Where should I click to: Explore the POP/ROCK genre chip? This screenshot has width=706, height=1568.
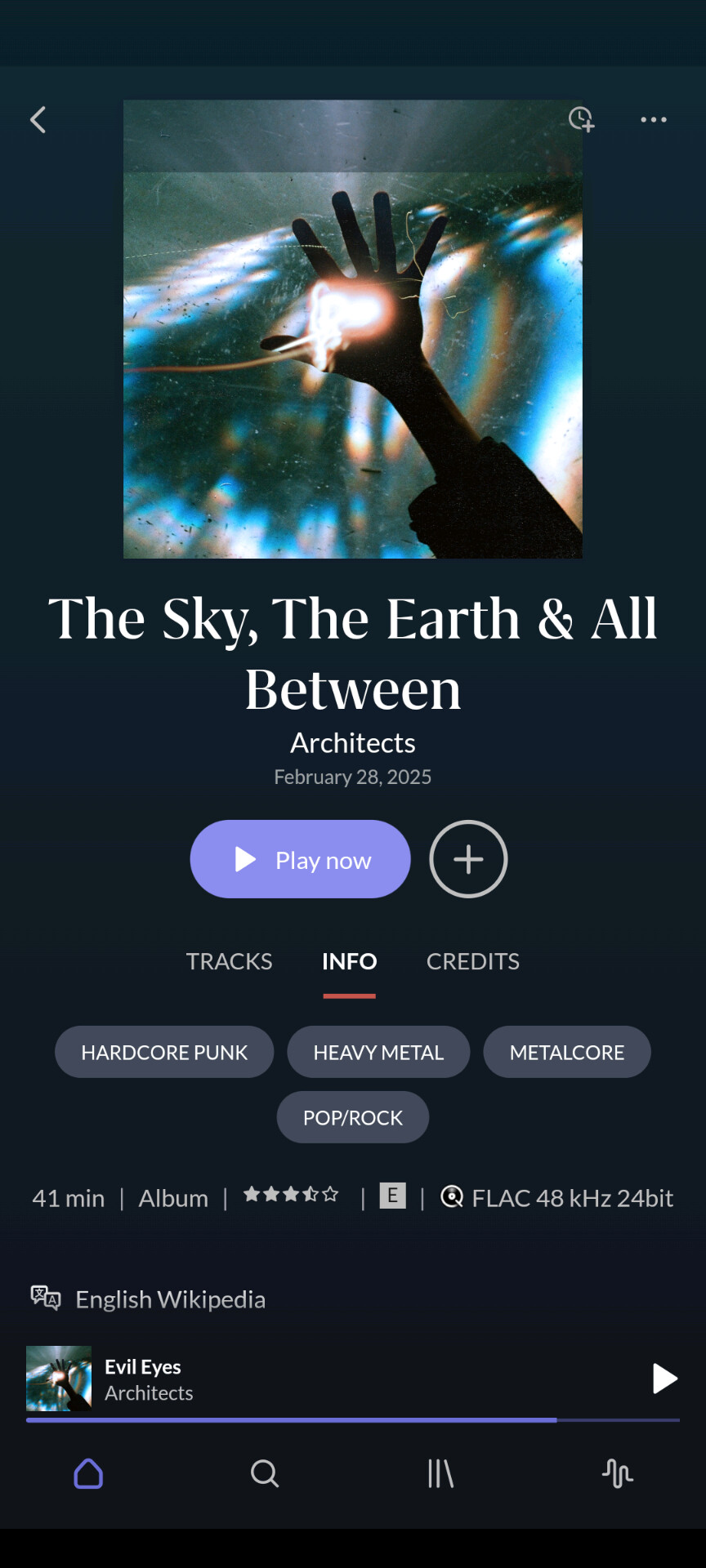click(353, 1117)
